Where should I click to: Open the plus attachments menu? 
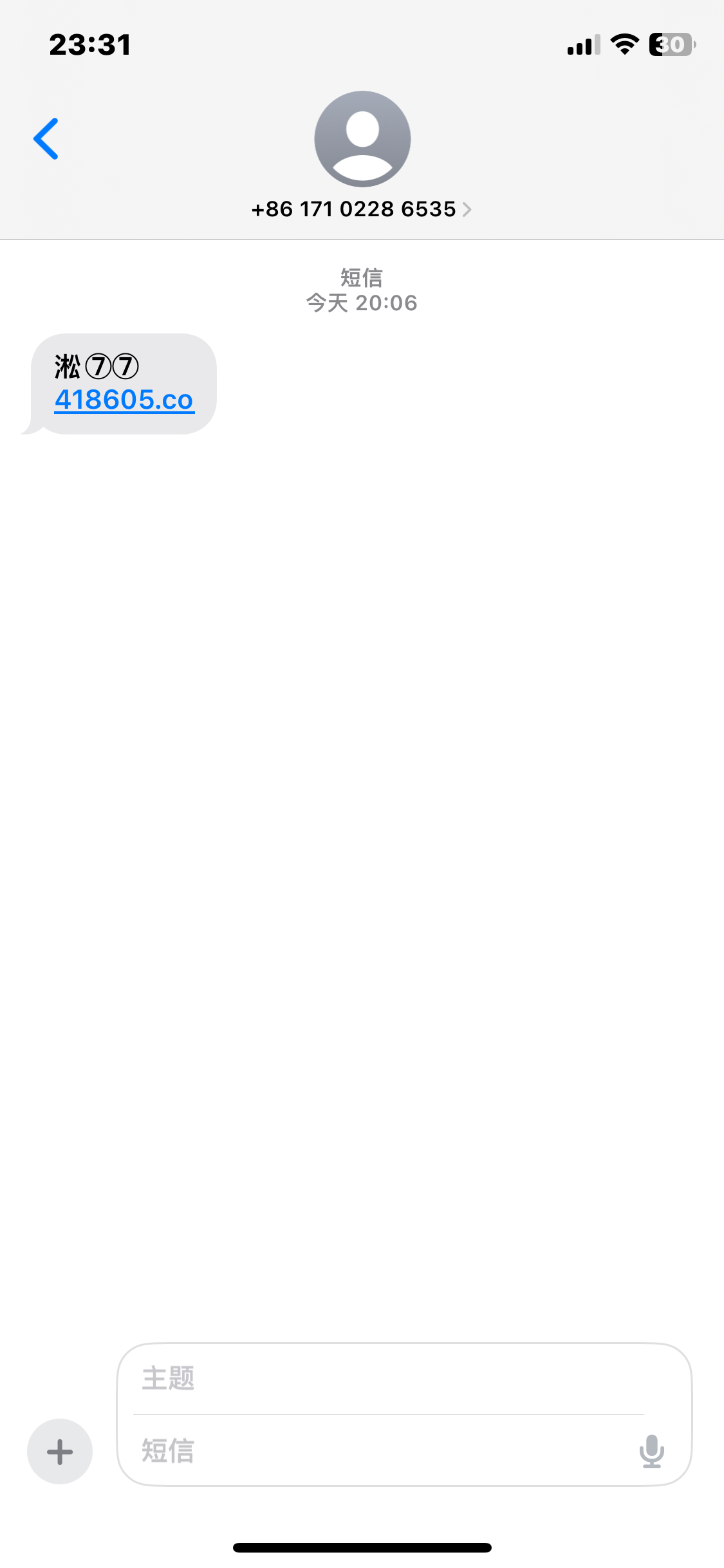pyautogui.click(x=60, y=1451)
